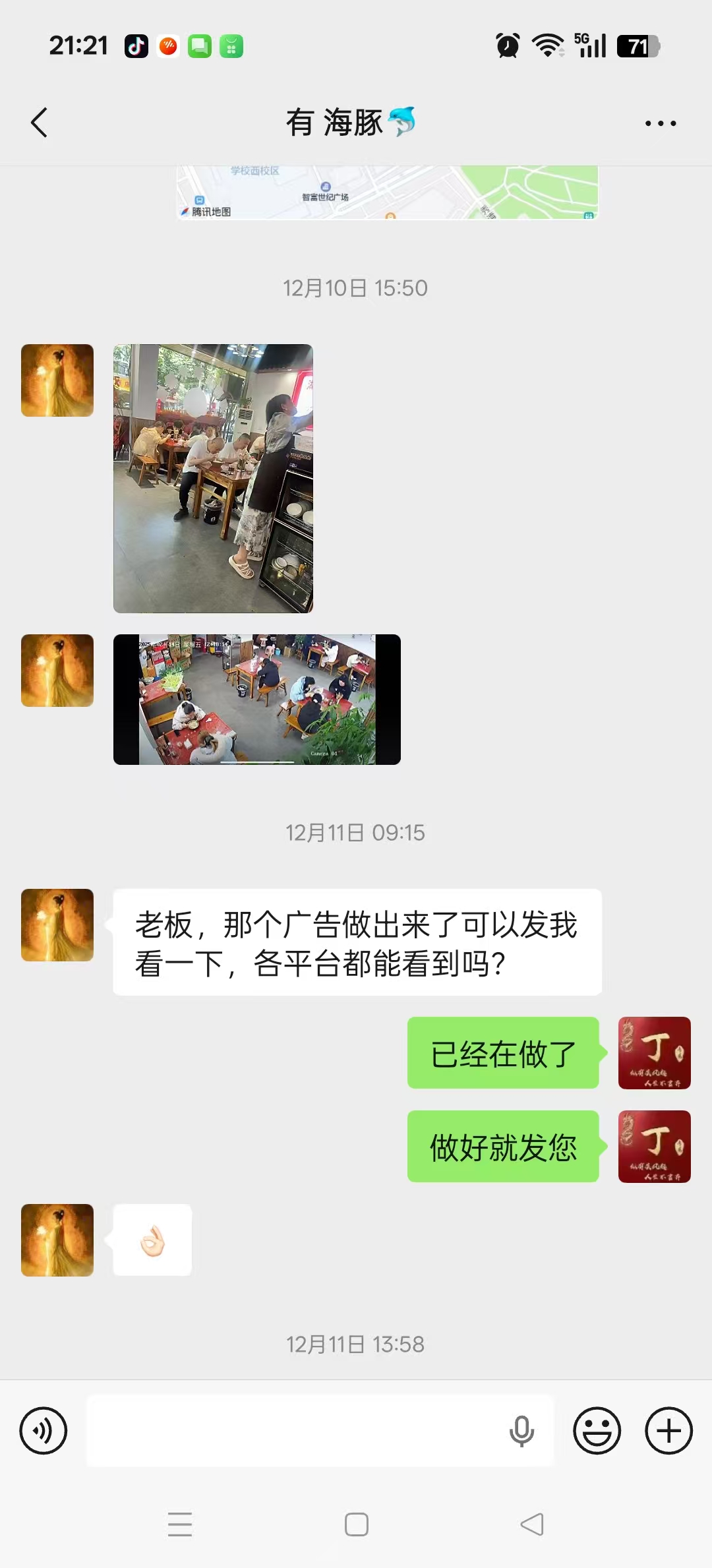Open the restaurant surveillance camera photo

point(255,701)
